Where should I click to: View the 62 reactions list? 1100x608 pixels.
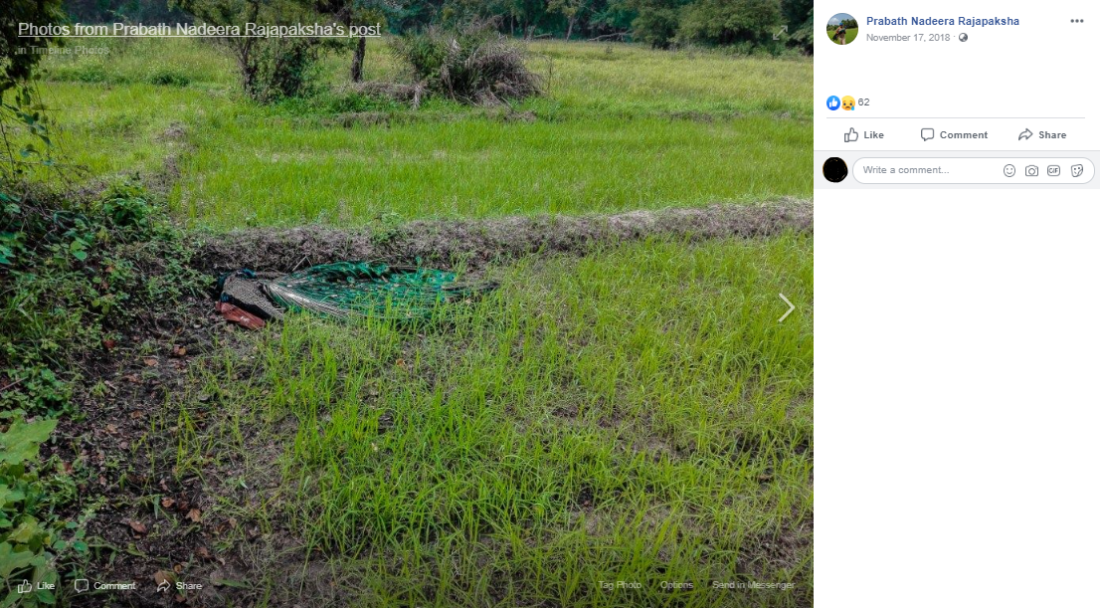point(863,102)
